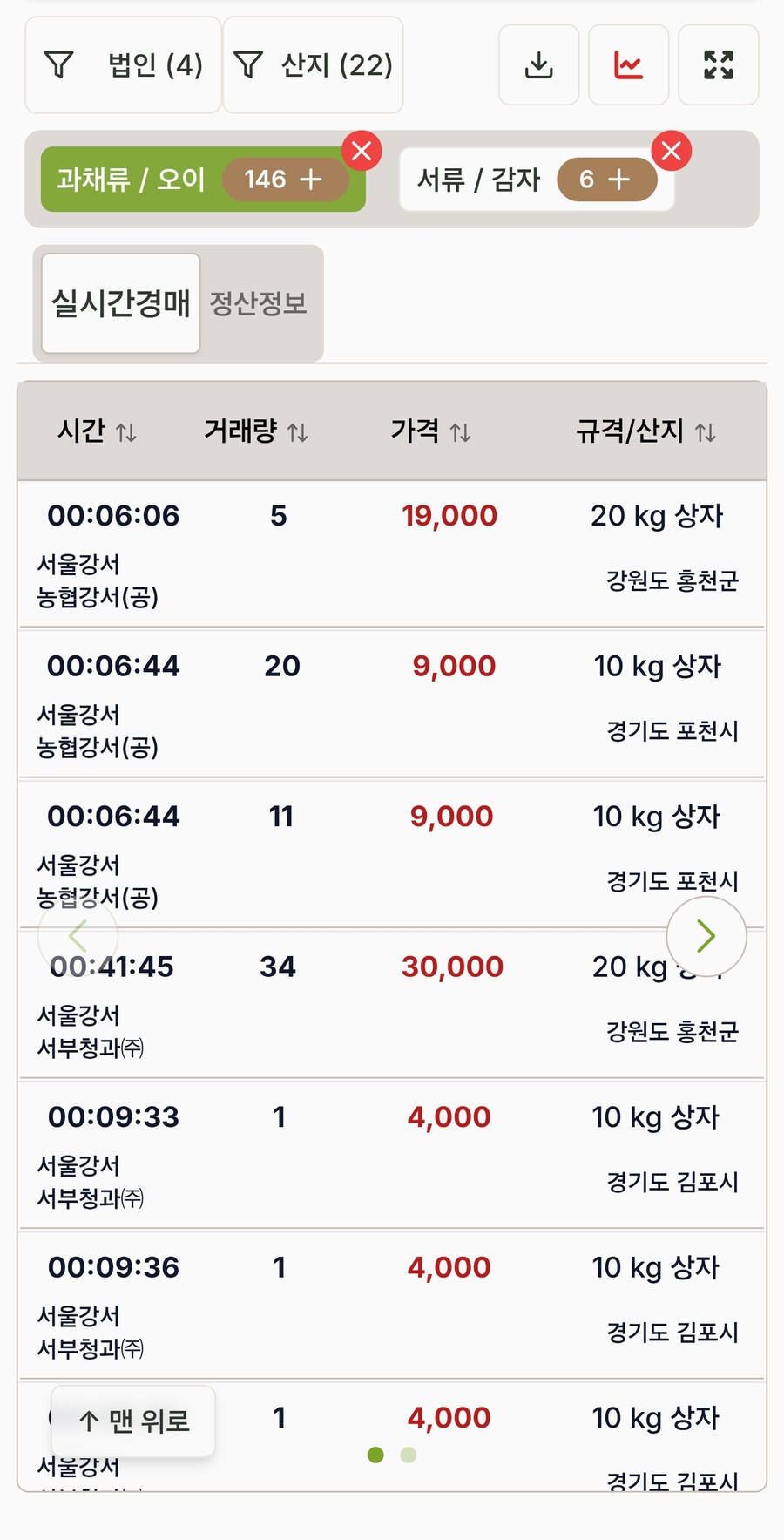Remove the 서류/감자 filter chip
The width and height of the screenshot is (784, 1540).
[671, 151]
